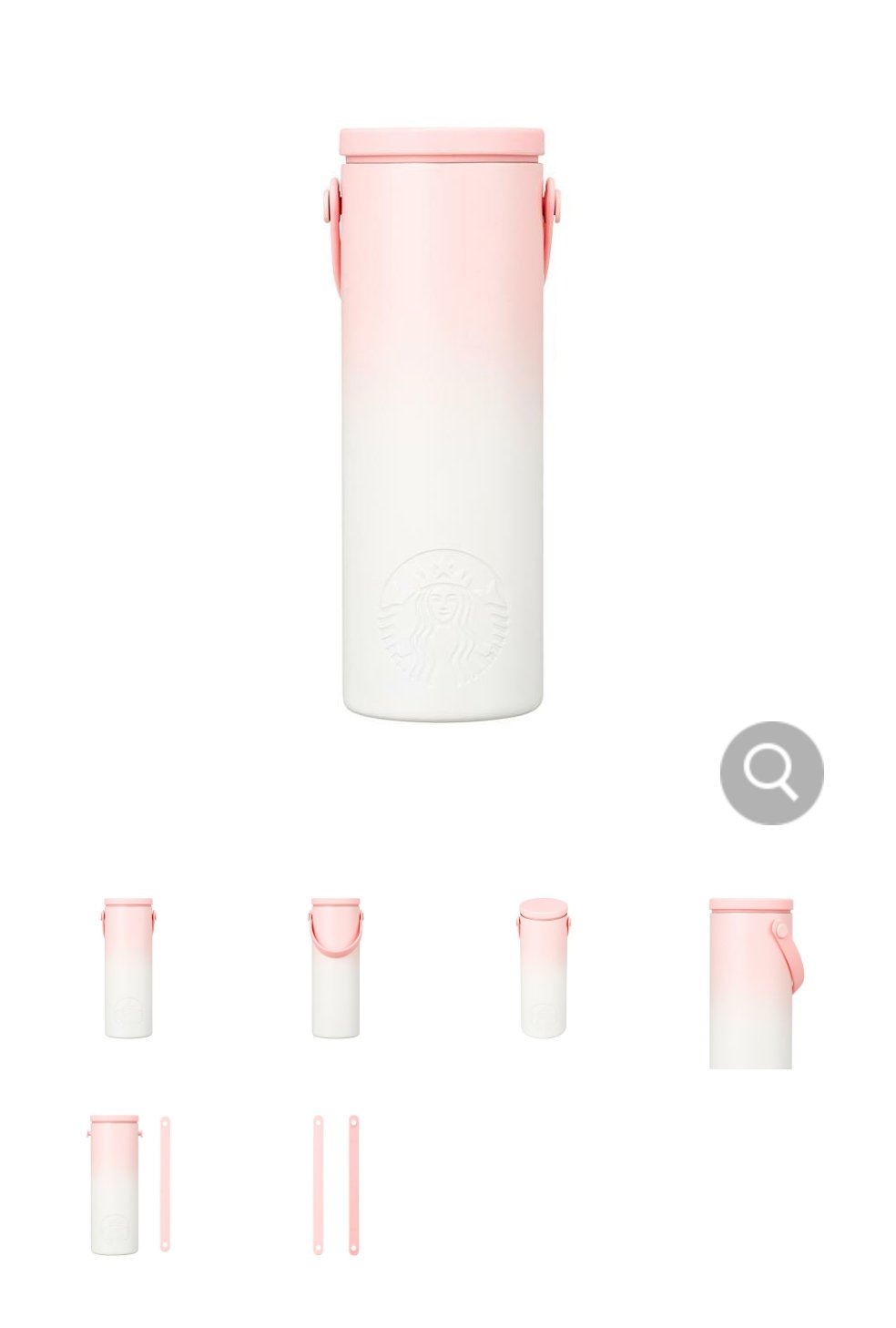This screenshot has width=896, height=1328.
Task: Select thumbnail showing two pink straps
Action: click(335, 1183)
